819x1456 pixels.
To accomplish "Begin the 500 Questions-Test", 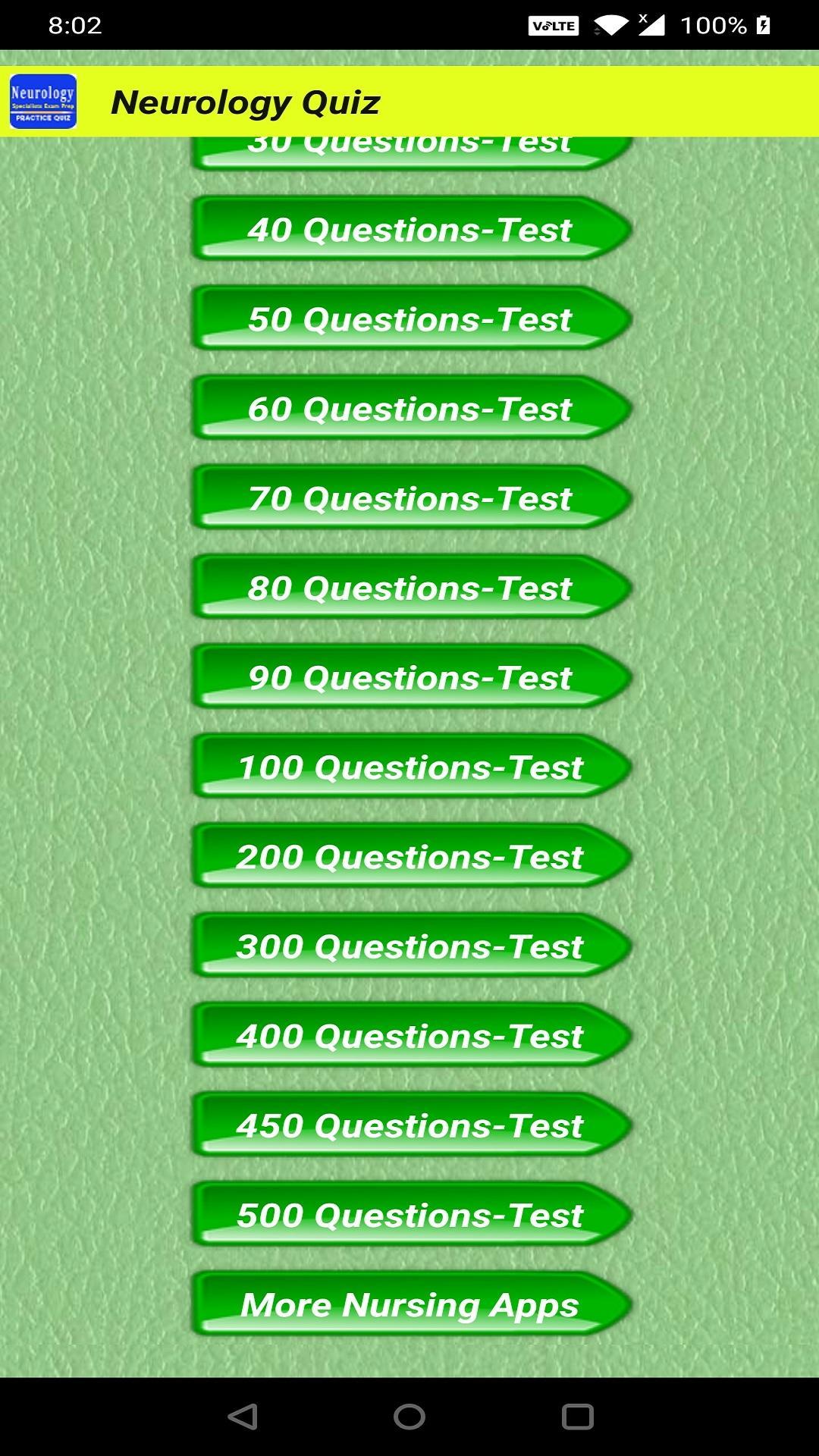I will tap(410, 1213).
